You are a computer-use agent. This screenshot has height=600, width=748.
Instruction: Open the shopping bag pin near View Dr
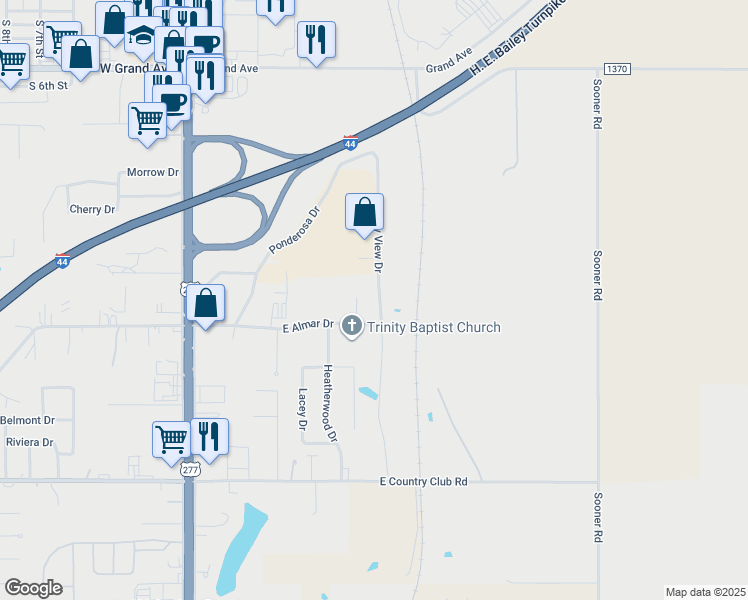click(364, 216)
